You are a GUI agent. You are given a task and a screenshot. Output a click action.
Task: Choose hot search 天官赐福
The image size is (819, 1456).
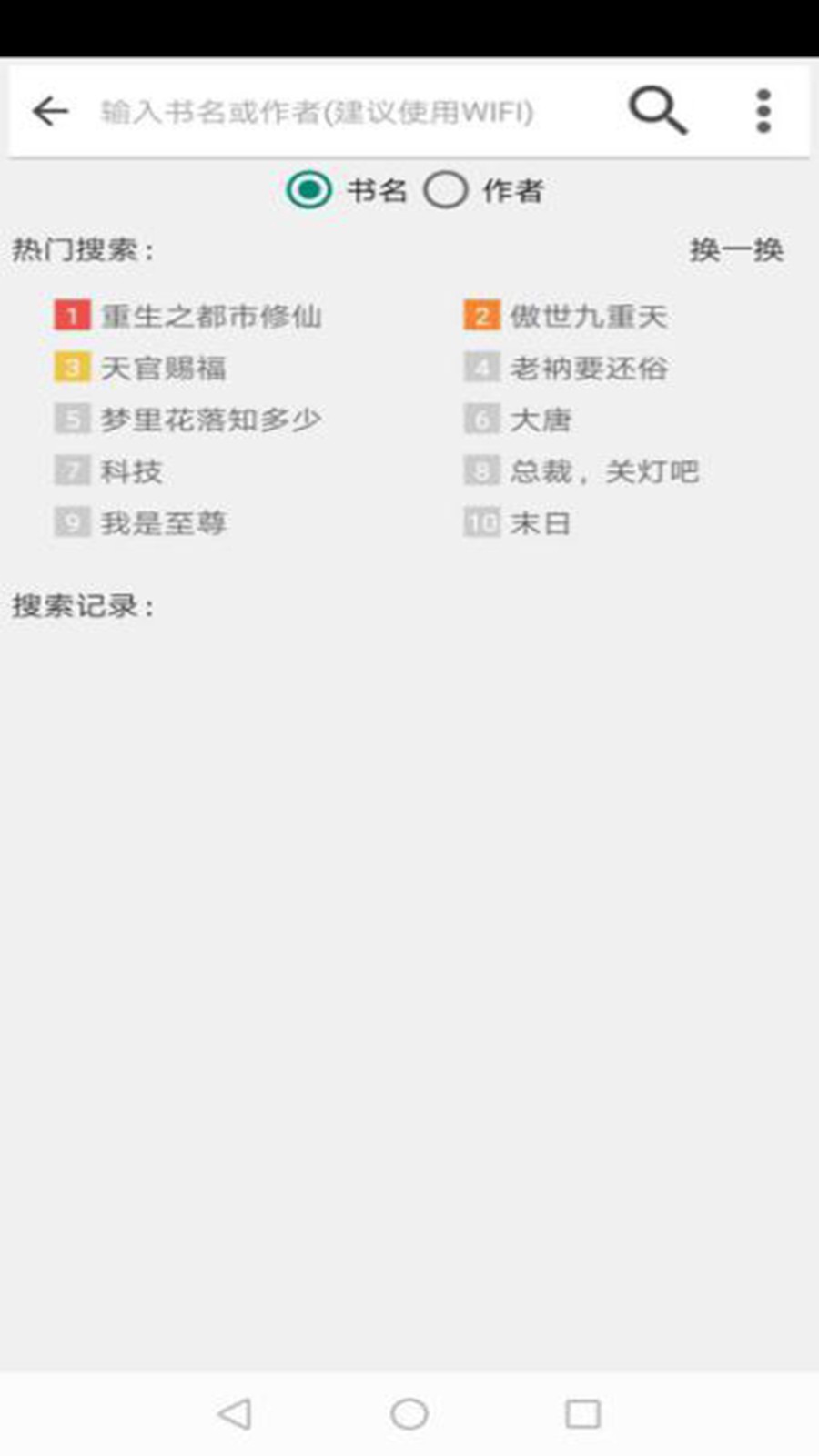pyautogui.click(x=163, y=368)
